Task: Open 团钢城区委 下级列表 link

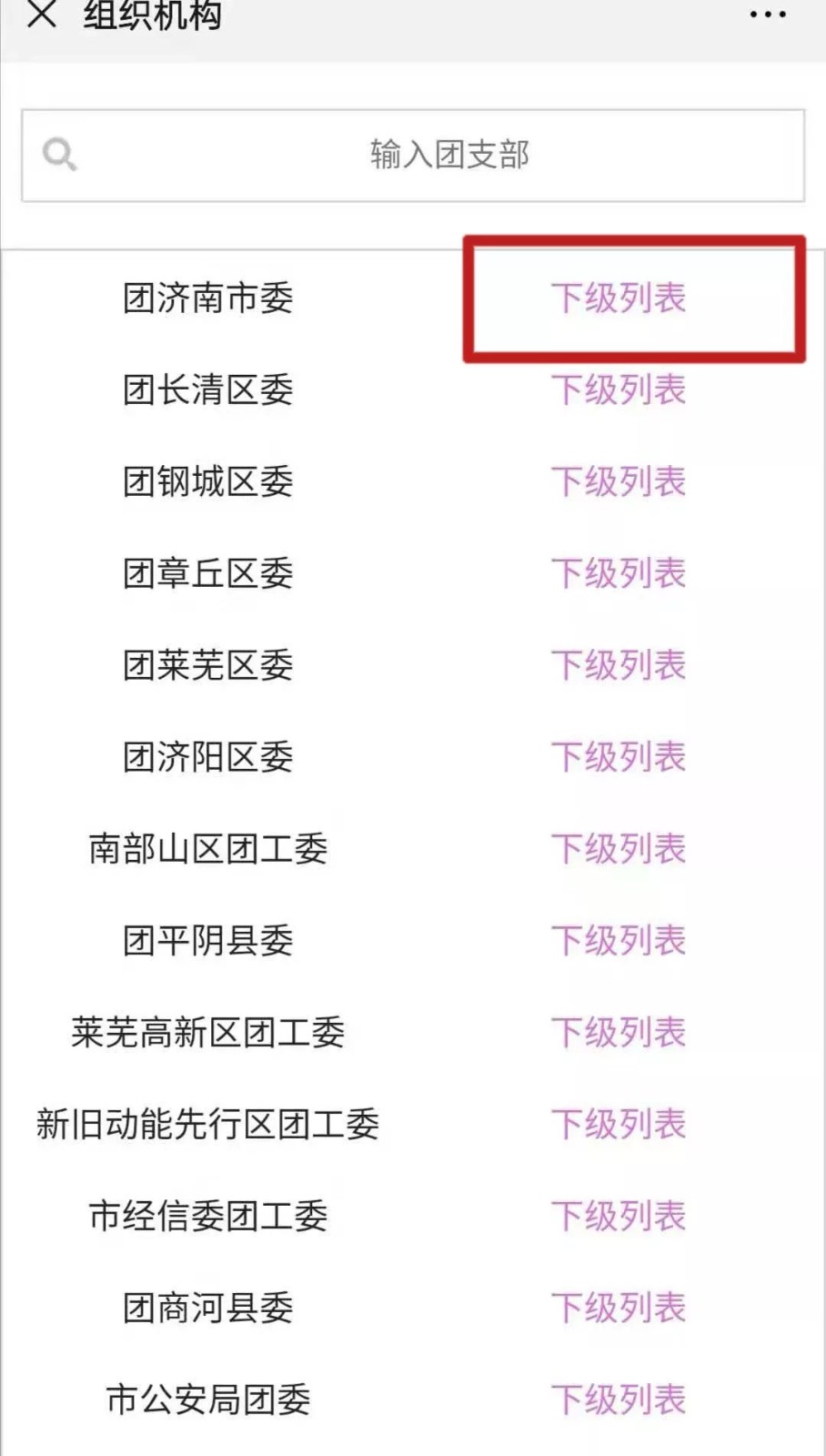Action: tap(619, 482)
